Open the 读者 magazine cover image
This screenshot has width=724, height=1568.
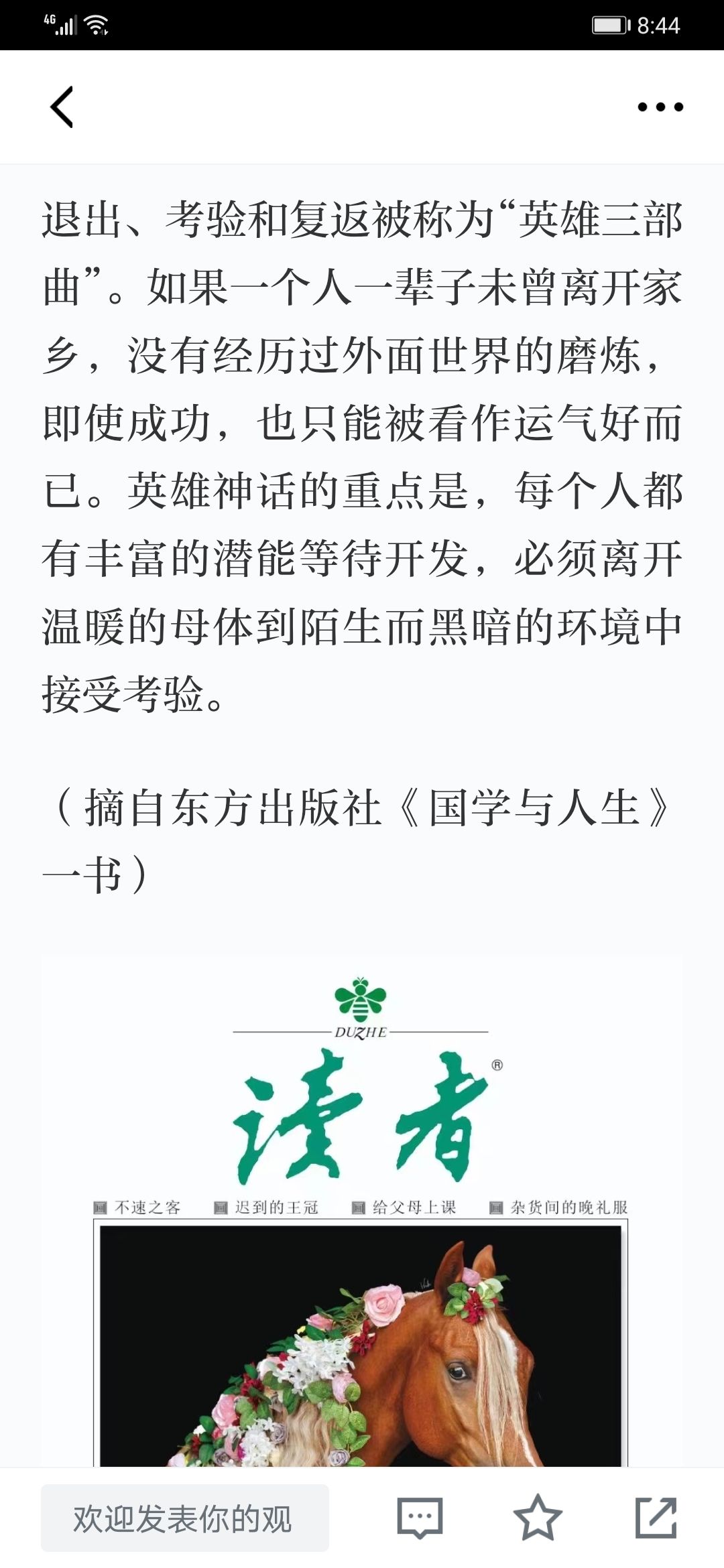(x=362, y=1212)
